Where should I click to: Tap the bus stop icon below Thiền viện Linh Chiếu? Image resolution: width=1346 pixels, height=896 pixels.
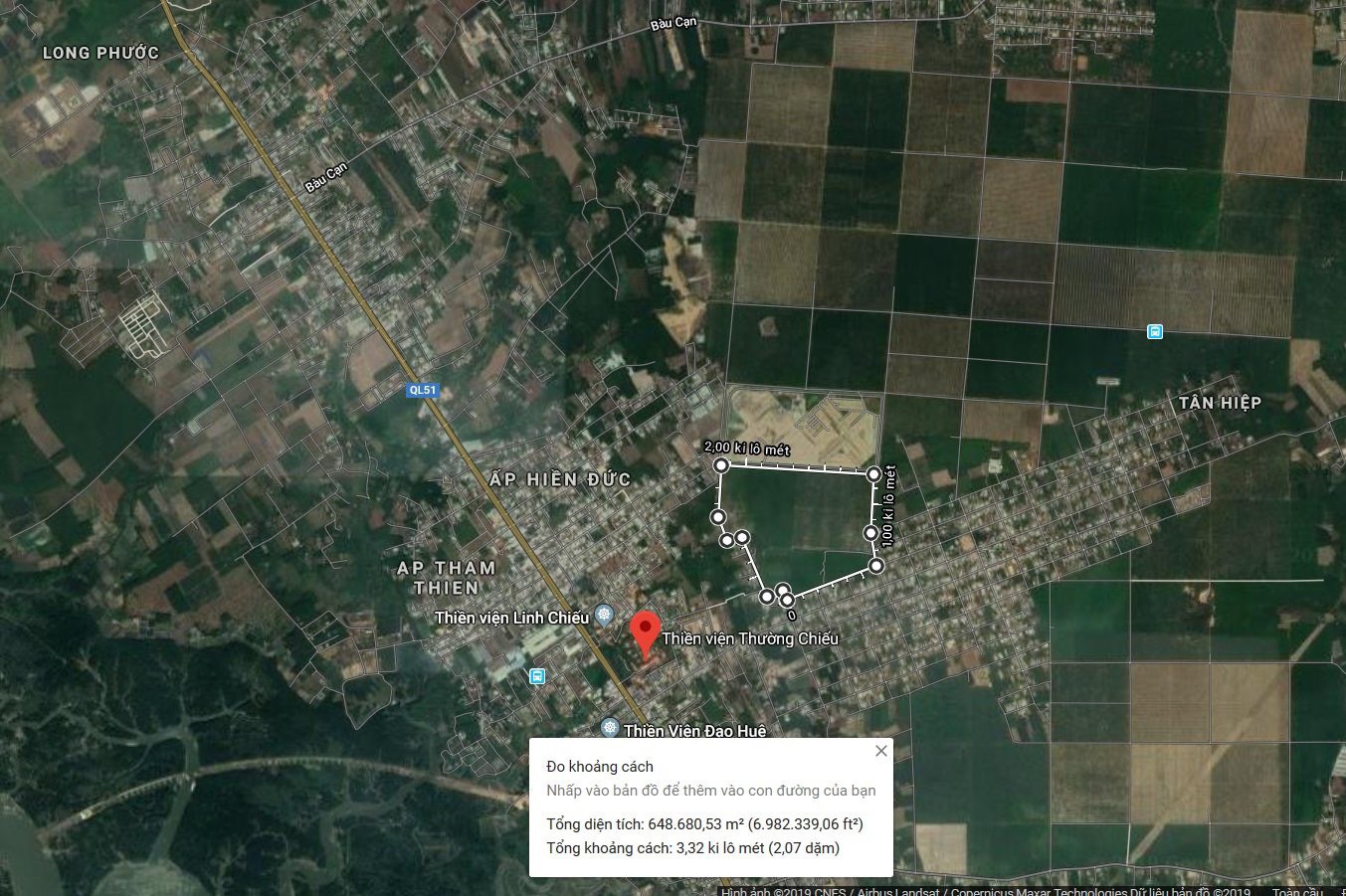[537, 676]
